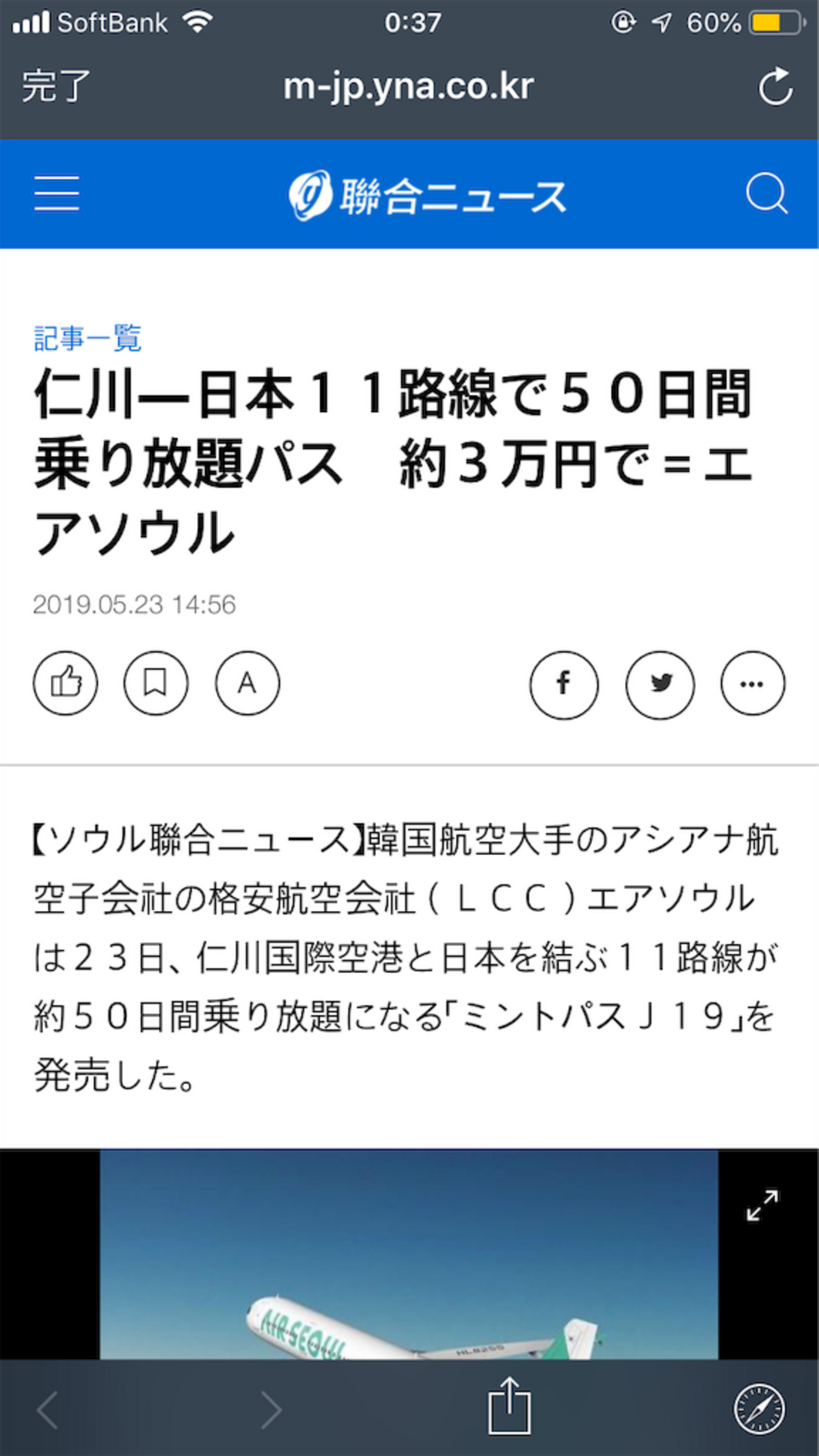
Task: Open the hamburger menu
Action: tap(57, 193)
